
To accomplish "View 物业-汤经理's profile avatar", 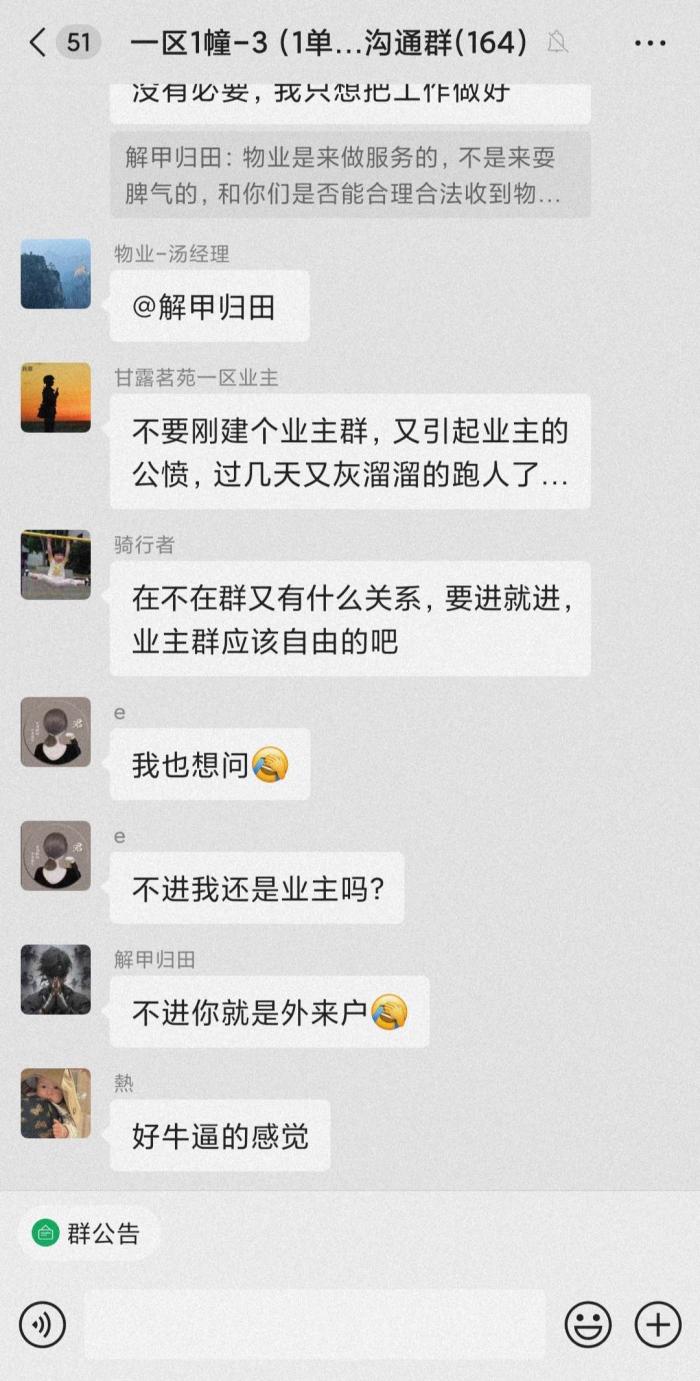I will 56,274.
